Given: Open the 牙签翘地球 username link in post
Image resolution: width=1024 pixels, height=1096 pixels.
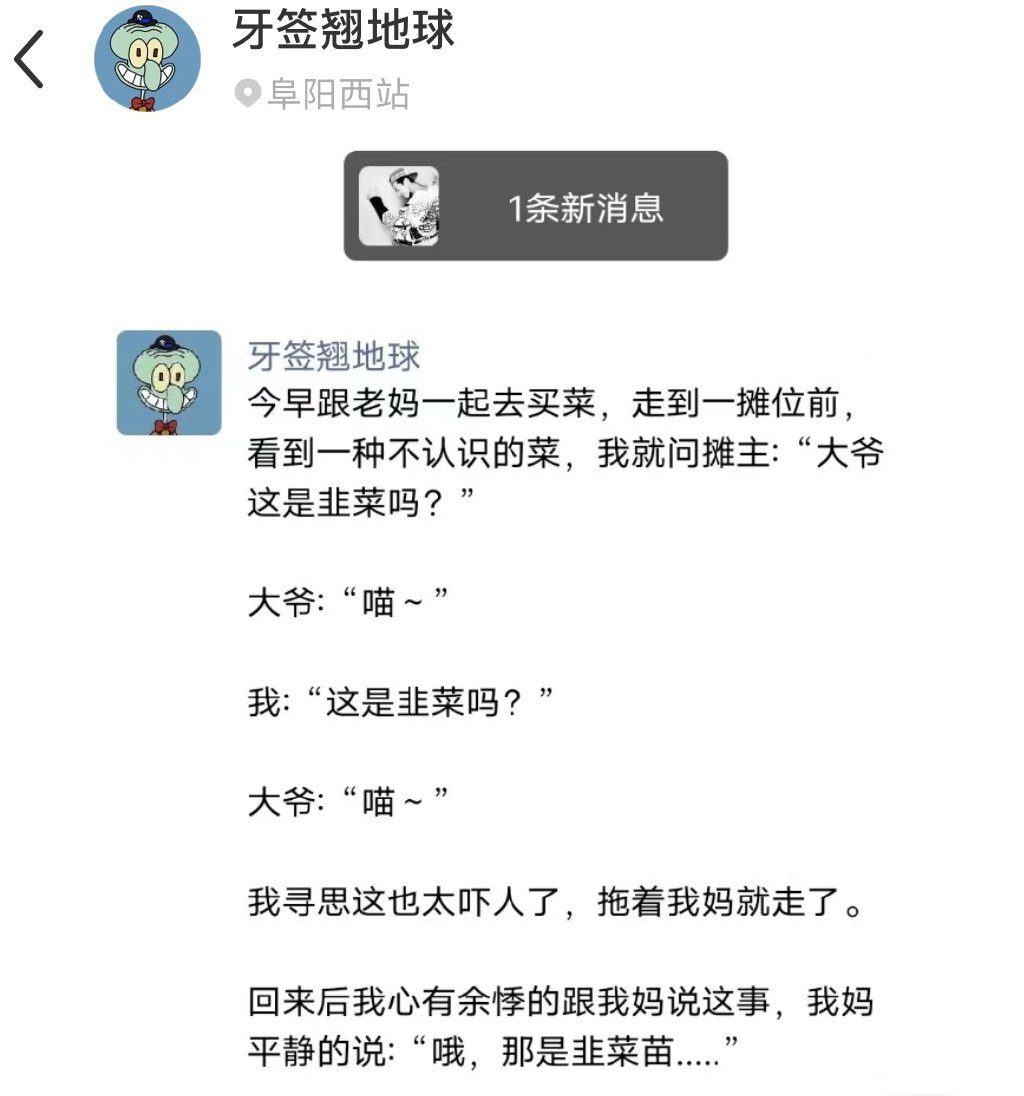Looking at the screenshot, I should coord(333,356).
